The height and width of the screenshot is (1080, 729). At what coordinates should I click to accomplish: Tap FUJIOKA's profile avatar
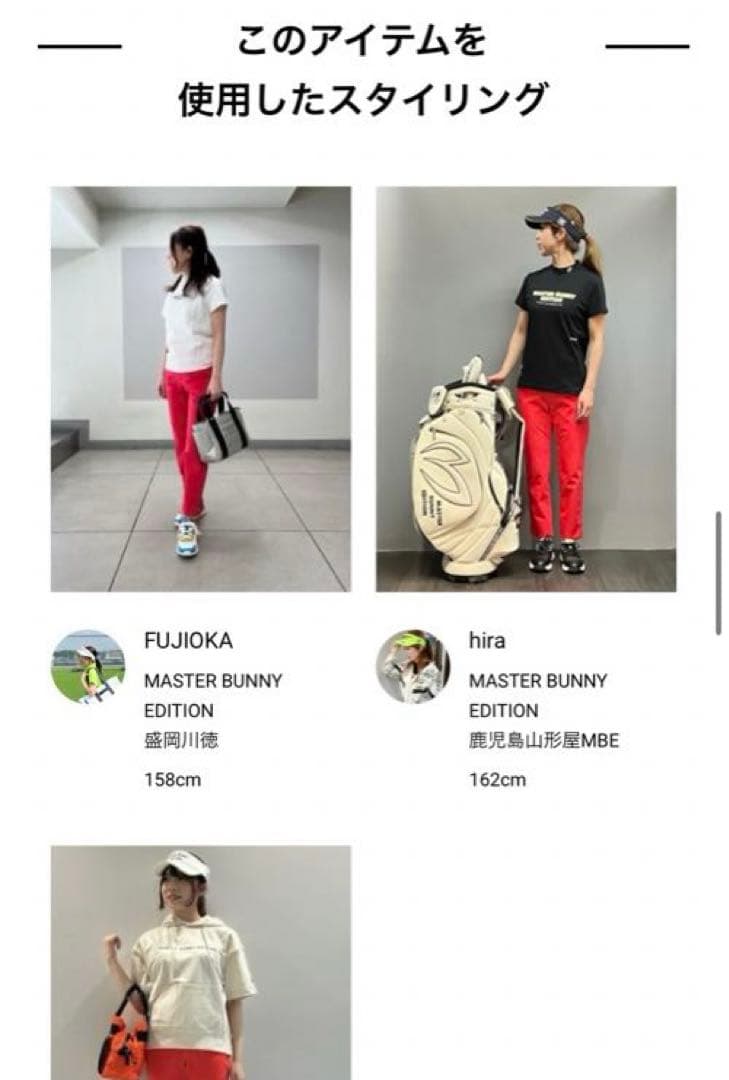(88, 667)
